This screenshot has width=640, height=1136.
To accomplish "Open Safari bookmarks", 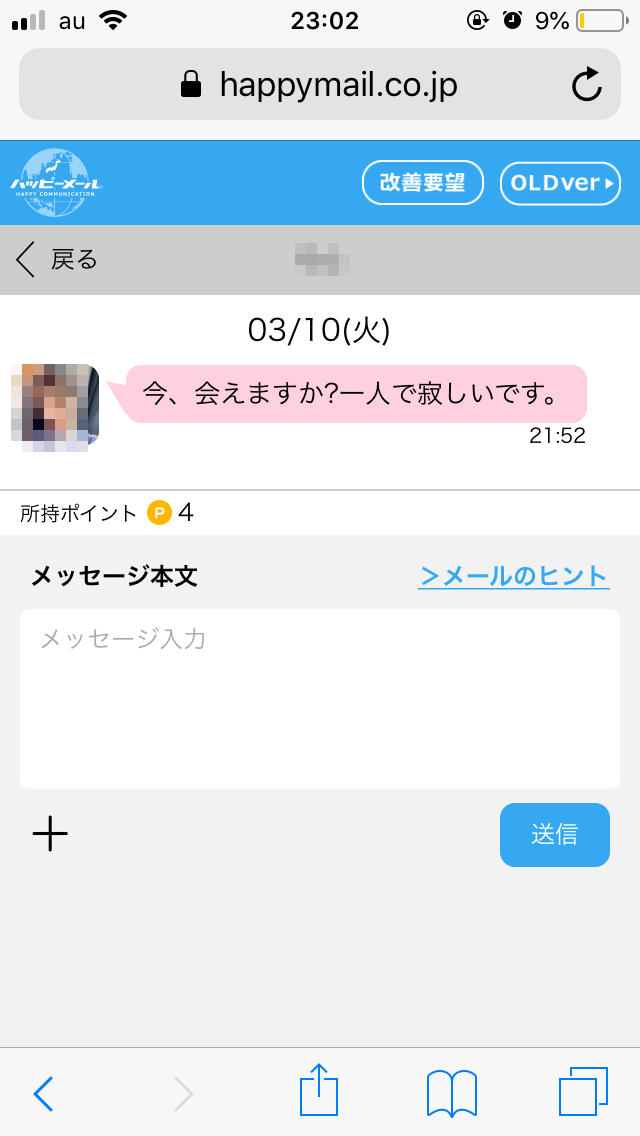I will [452, 1092].
